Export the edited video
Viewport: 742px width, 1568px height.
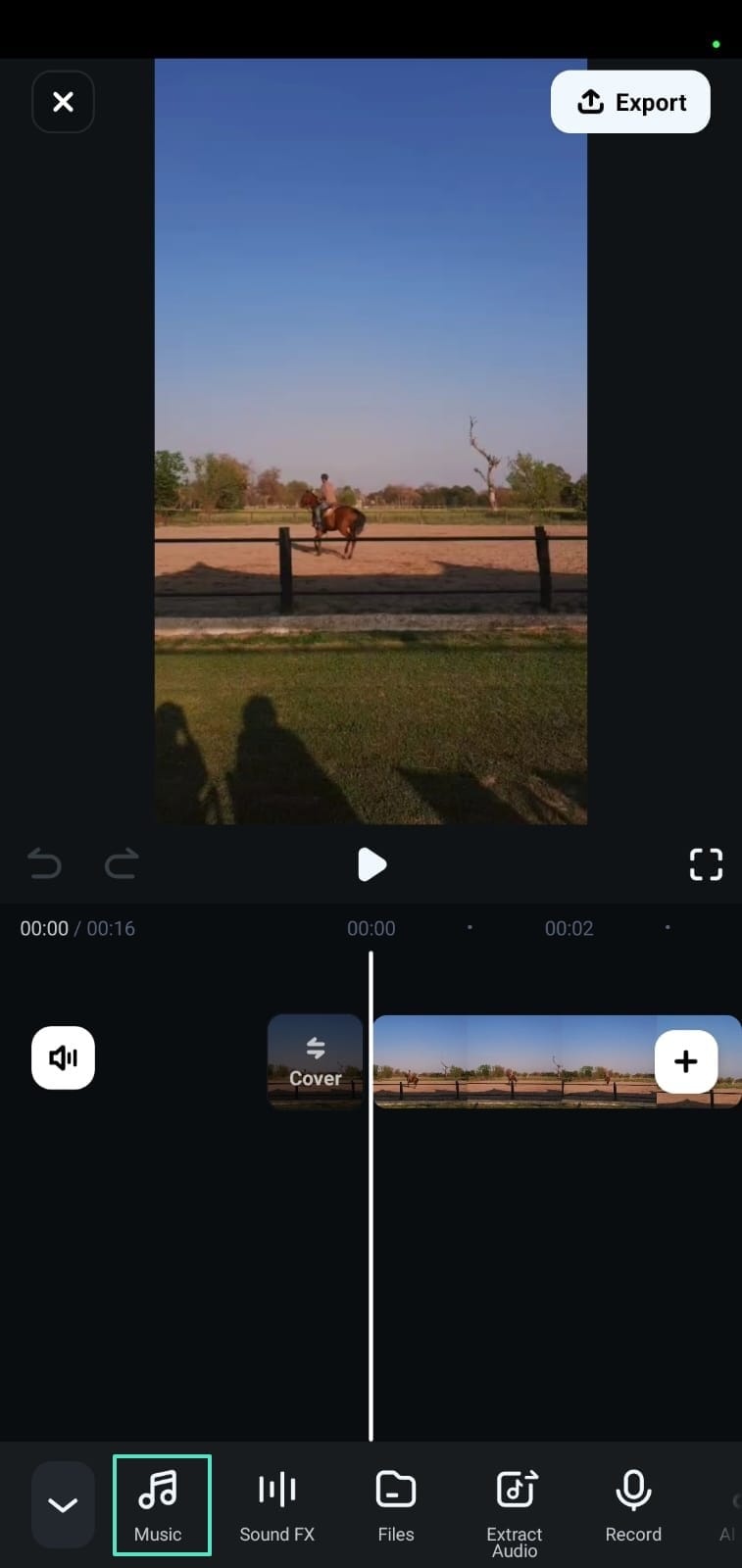coord(630,102)
